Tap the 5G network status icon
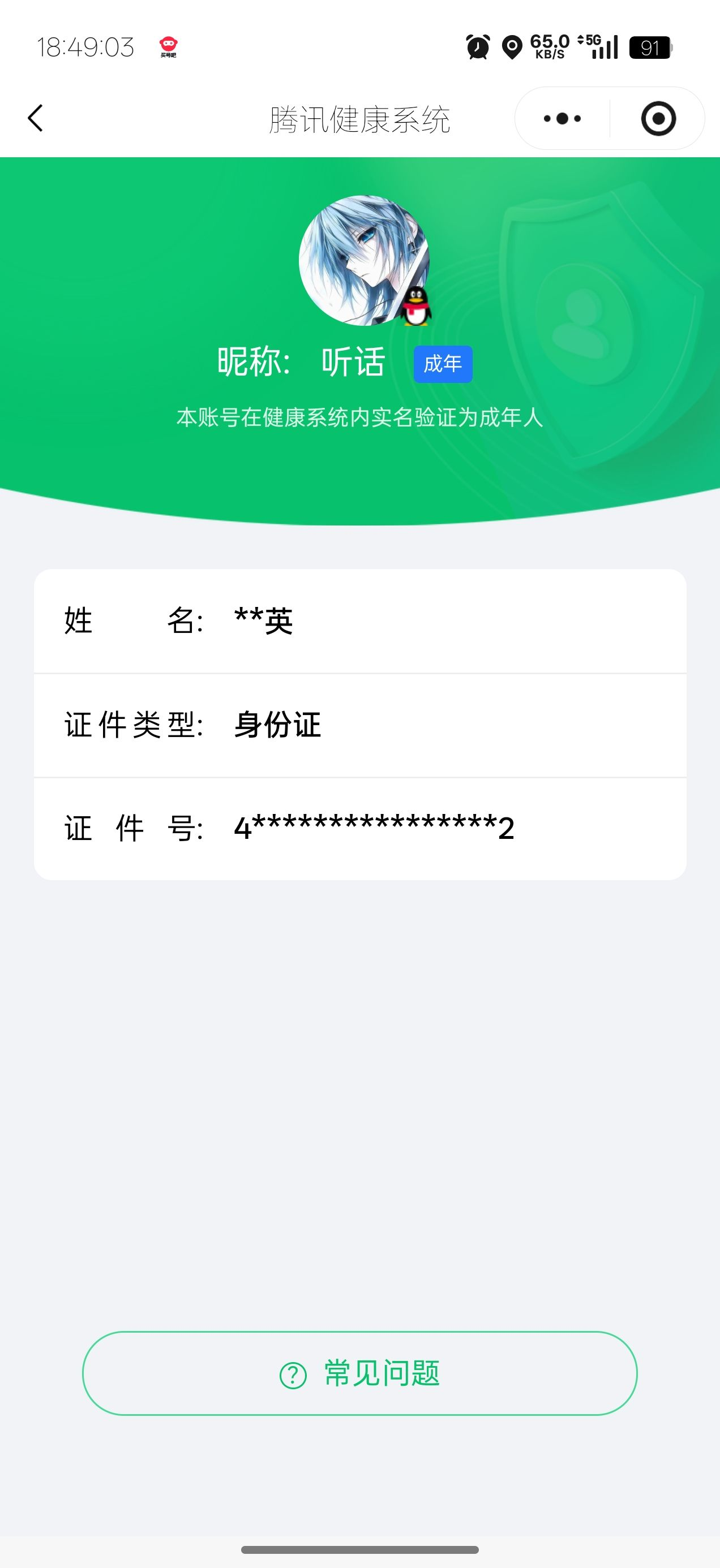Screen dimensions: 720x1568 tap(589, 42)
